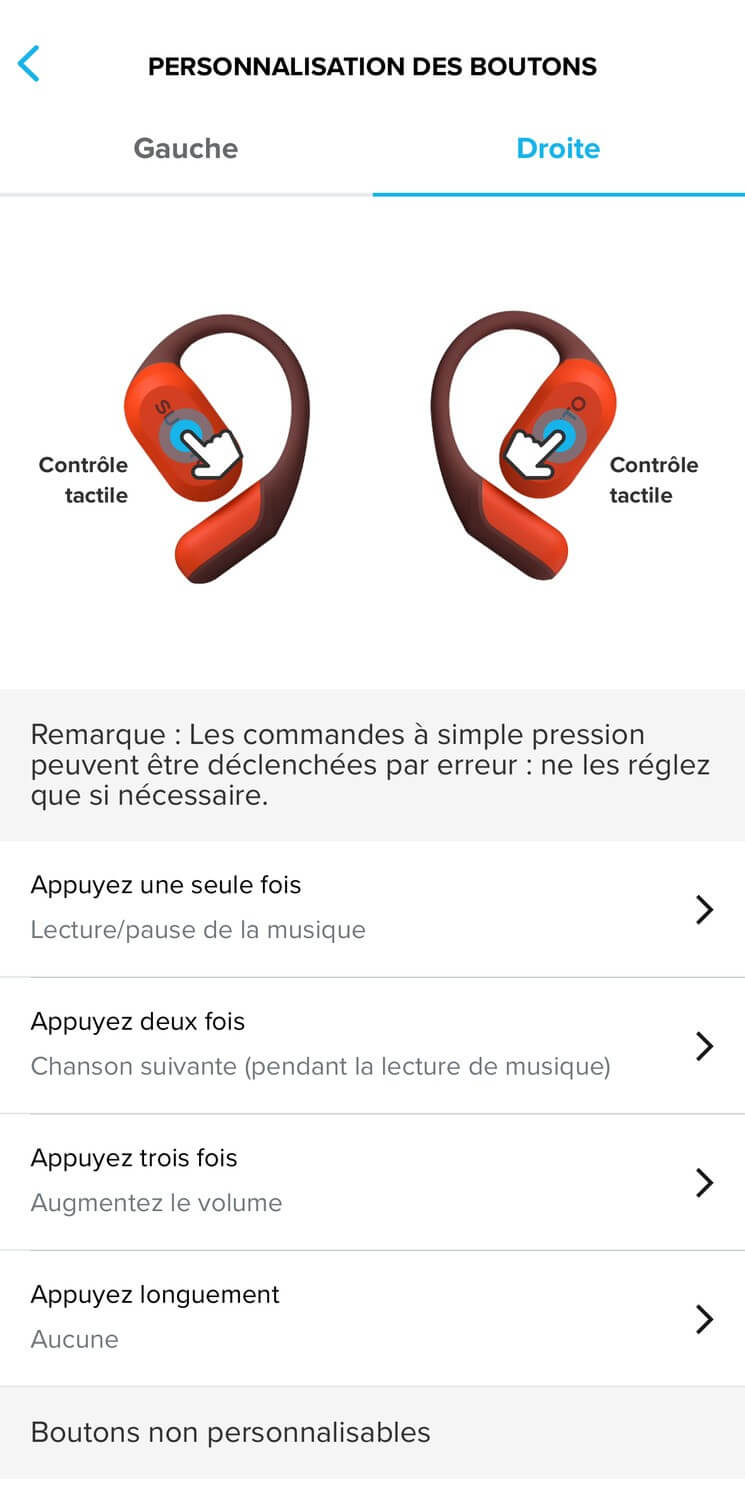The height and width of the screenshot is (1500, 745).
Task: Go back from button personalization screen
Action: point(29,65)
